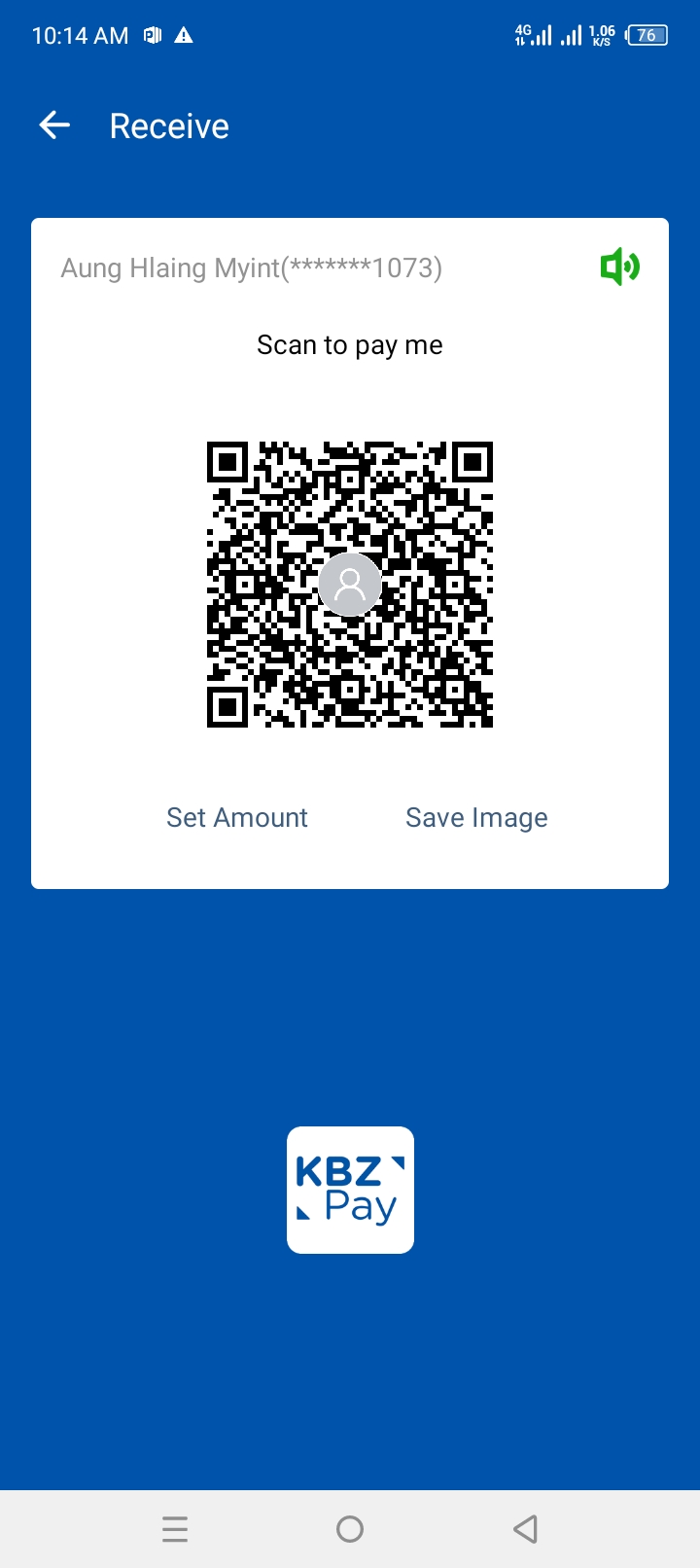Tap Set Amount
The width and height of the screenshot is (700, 1568).
[236, 817]
